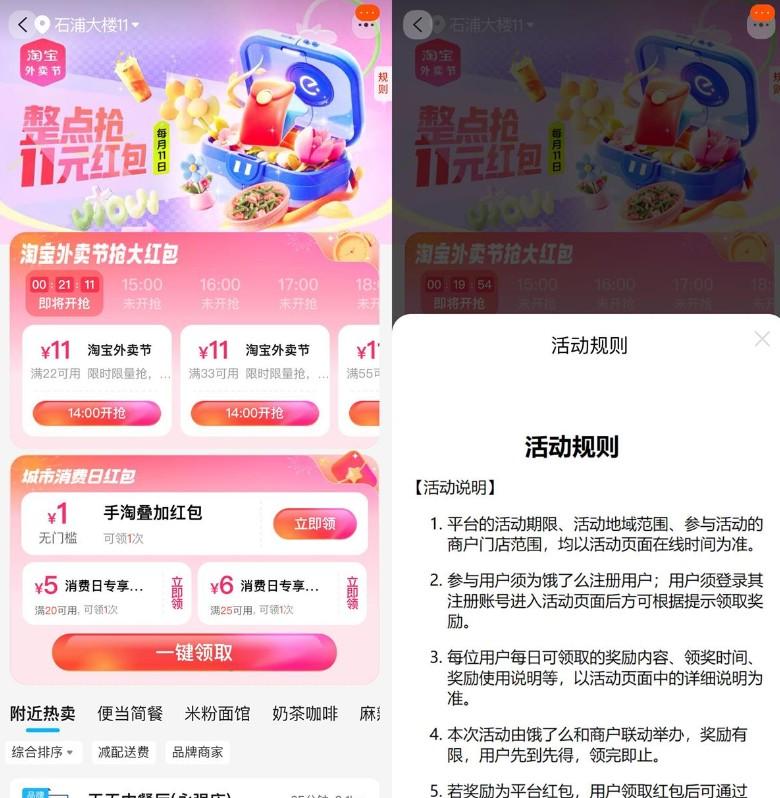
Task: Switch to the 便当简餐 tab
Action: pos(130,713)
